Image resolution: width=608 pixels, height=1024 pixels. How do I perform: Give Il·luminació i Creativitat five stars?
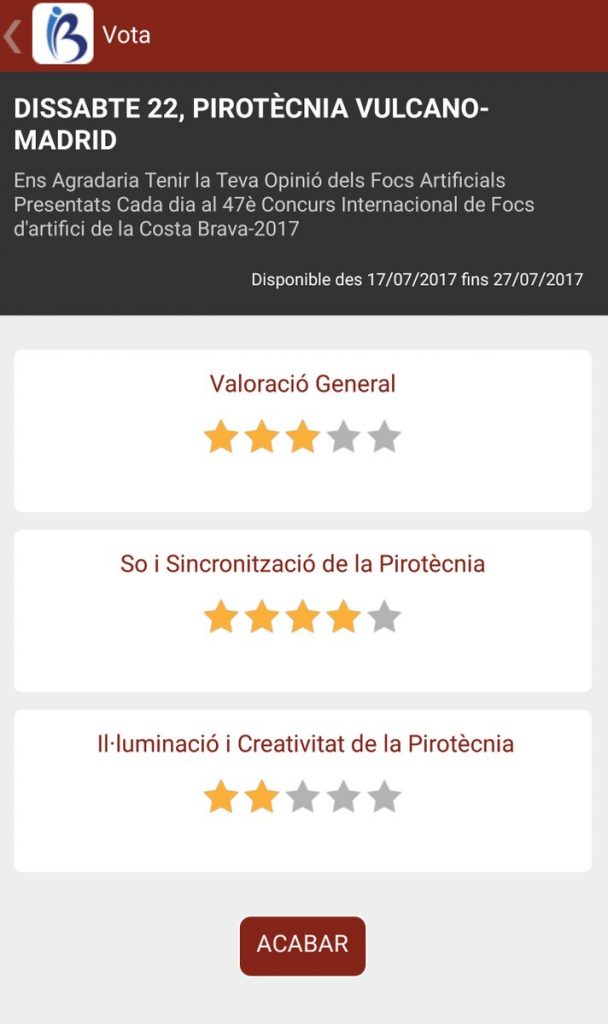[x=384, y=797]
